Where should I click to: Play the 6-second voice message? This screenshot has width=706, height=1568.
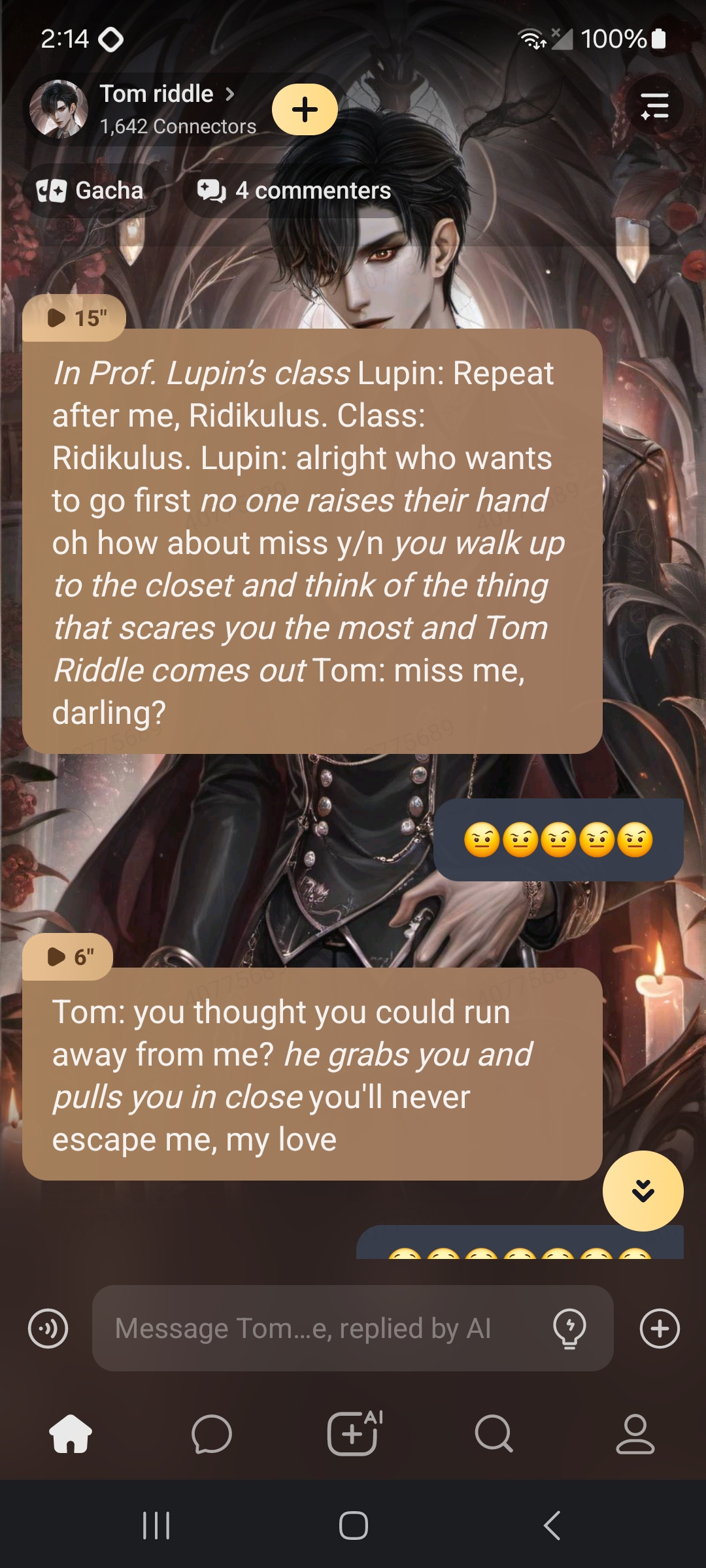tap(69, 957)
